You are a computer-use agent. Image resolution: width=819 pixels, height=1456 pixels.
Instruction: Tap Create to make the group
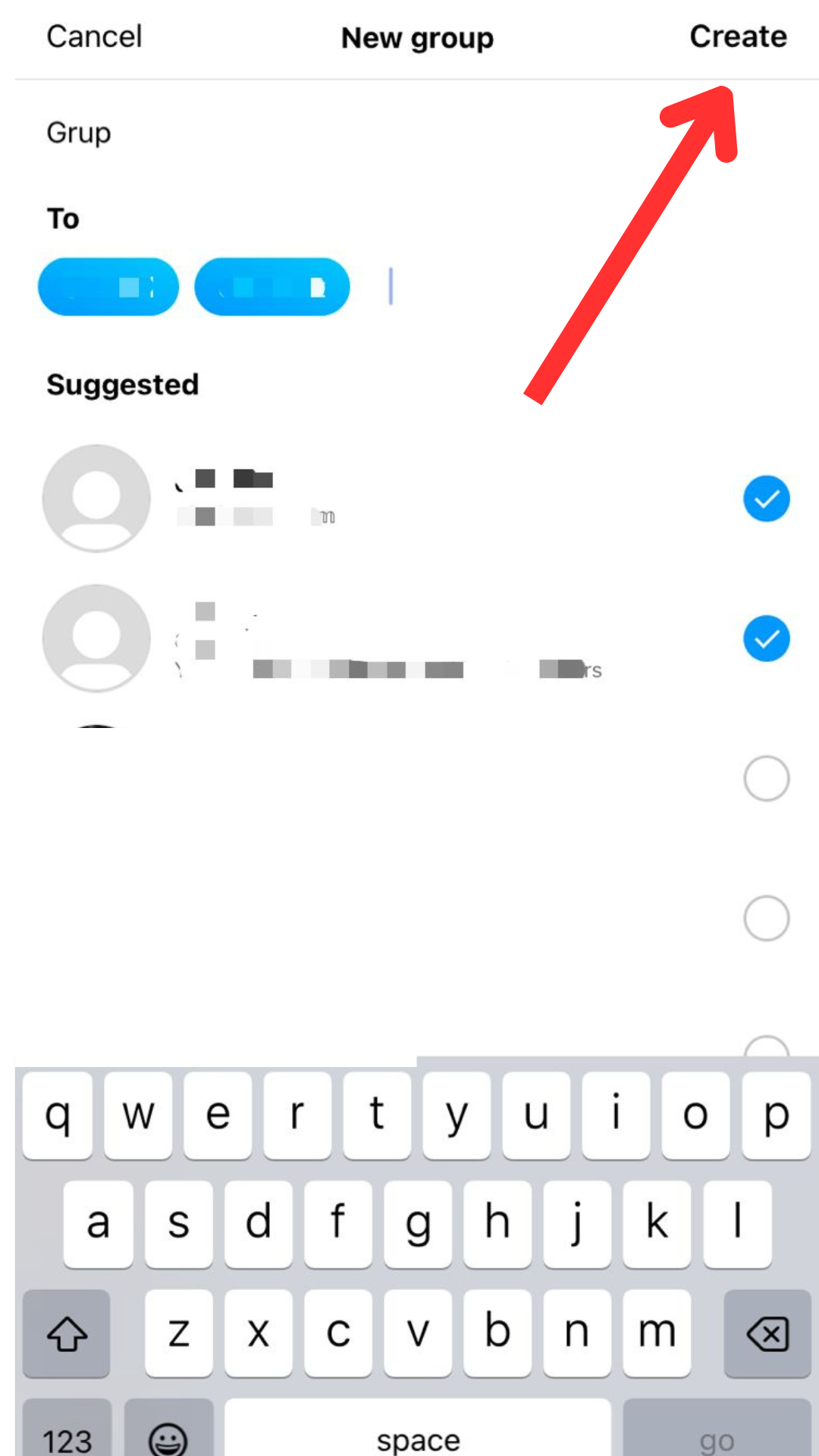click(738, 36)
